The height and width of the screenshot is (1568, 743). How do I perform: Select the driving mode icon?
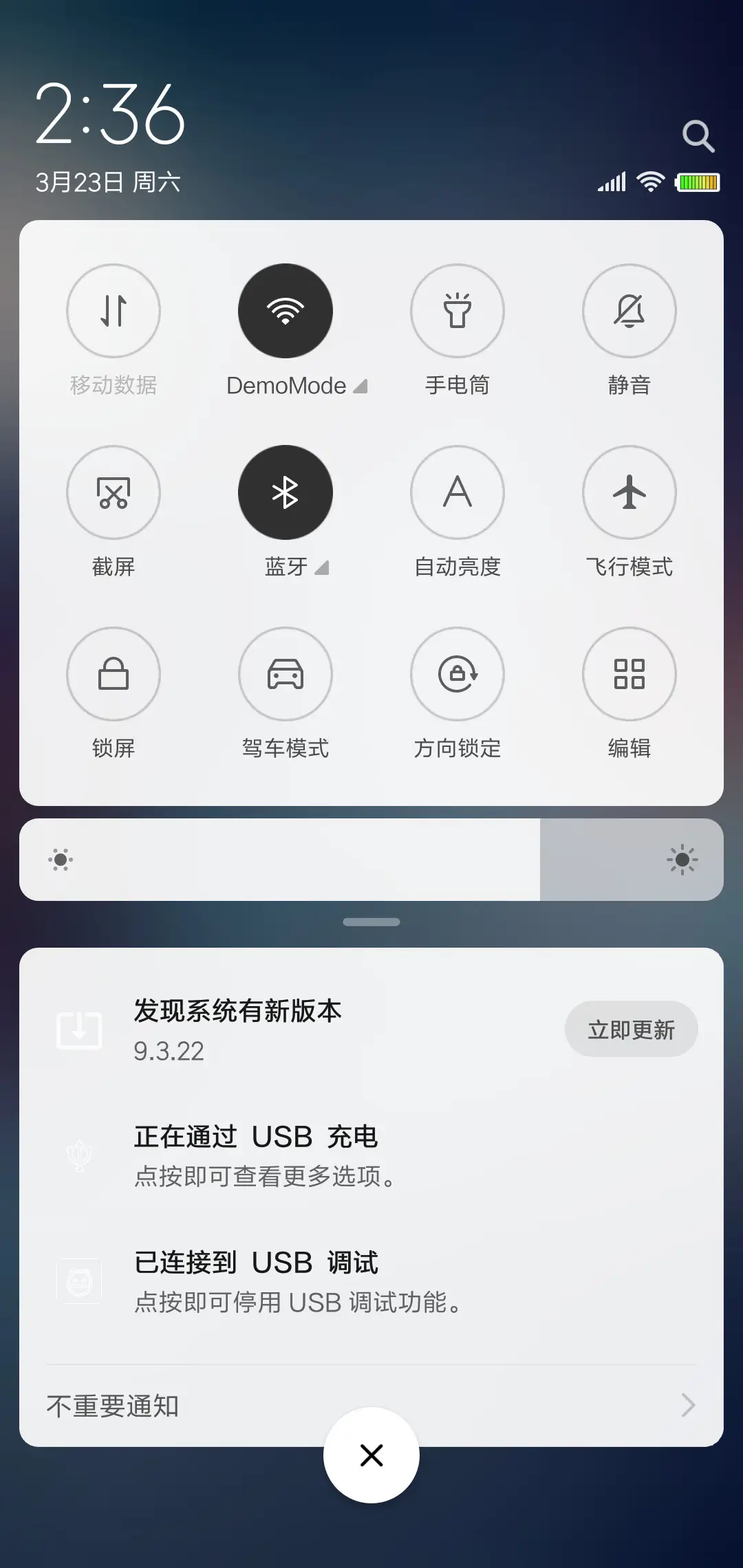(286, 675)
